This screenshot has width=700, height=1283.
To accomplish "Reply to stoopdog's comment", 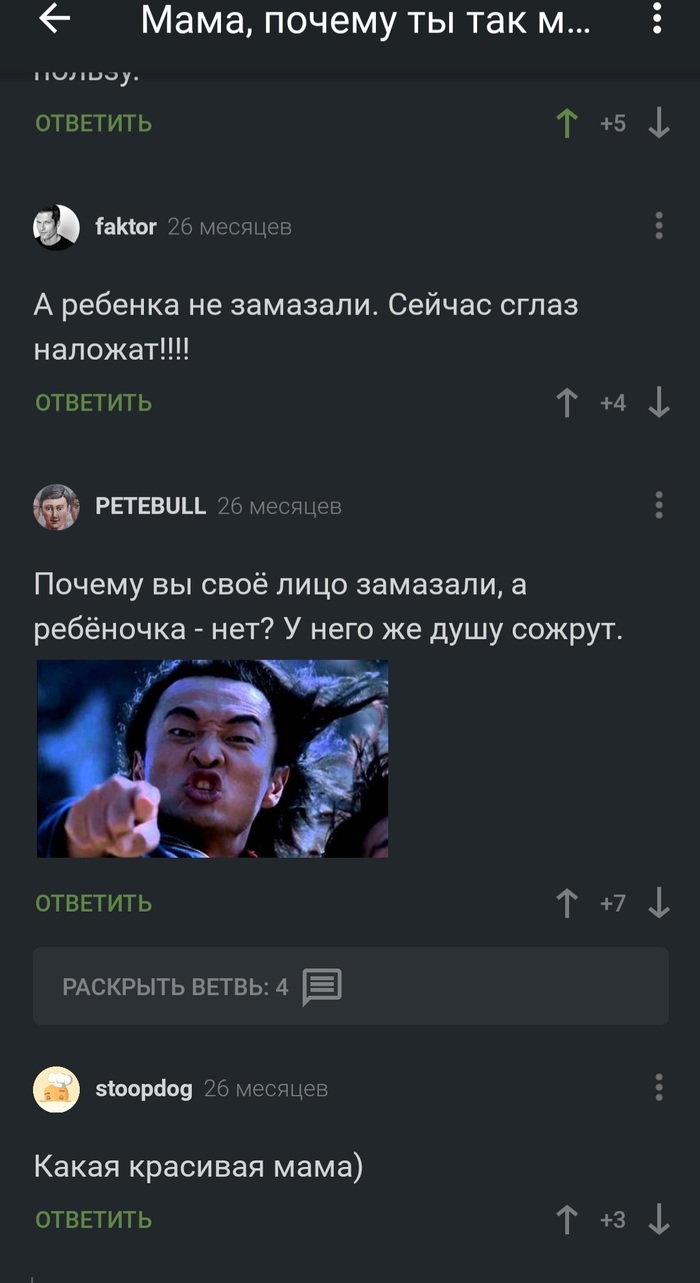I will click(x=93, y=1219).
